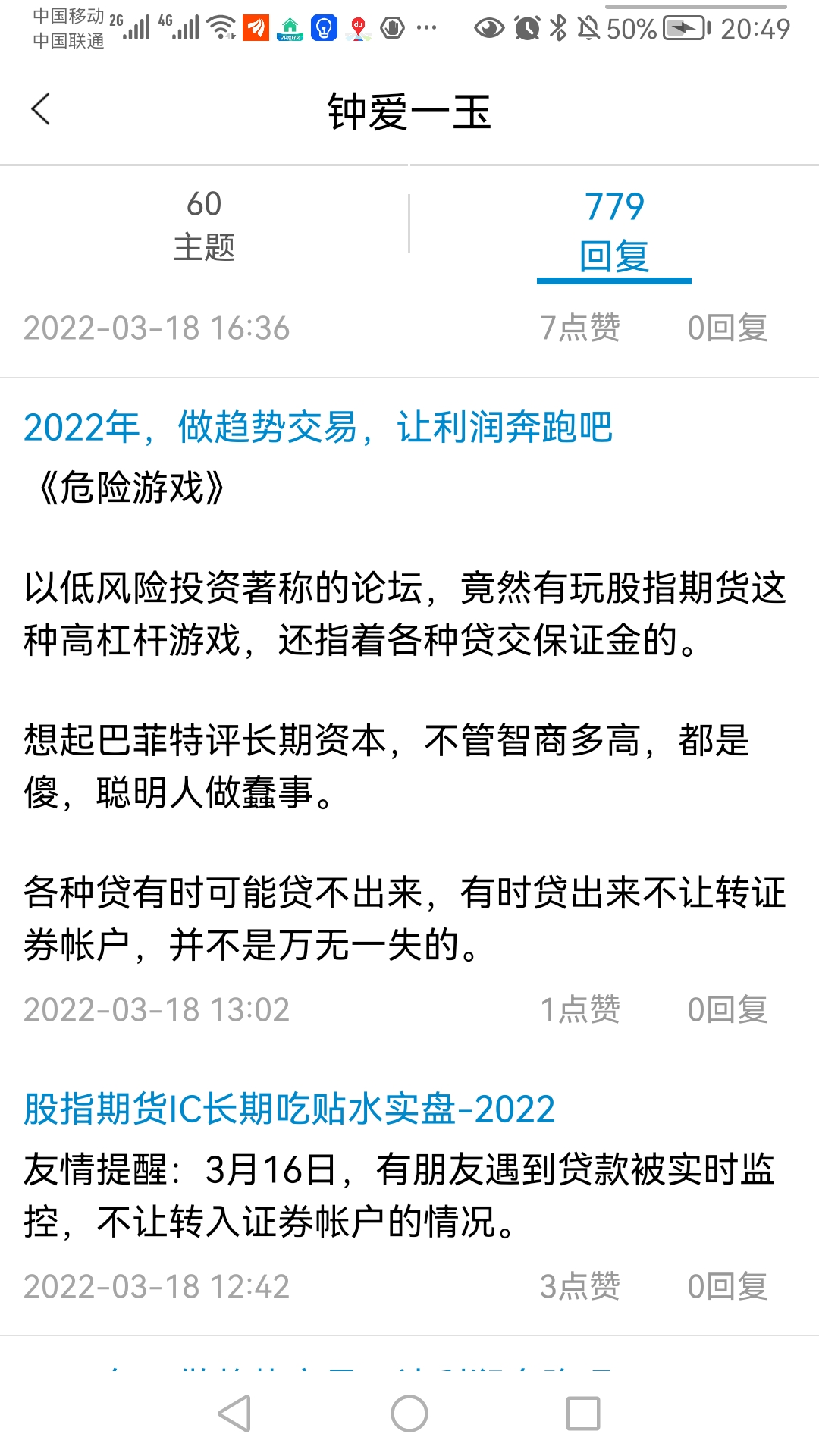Open thread 股指期货IC长期吃贴水实盘-2022
The image size is (819, 1456).
point(289,1109)
